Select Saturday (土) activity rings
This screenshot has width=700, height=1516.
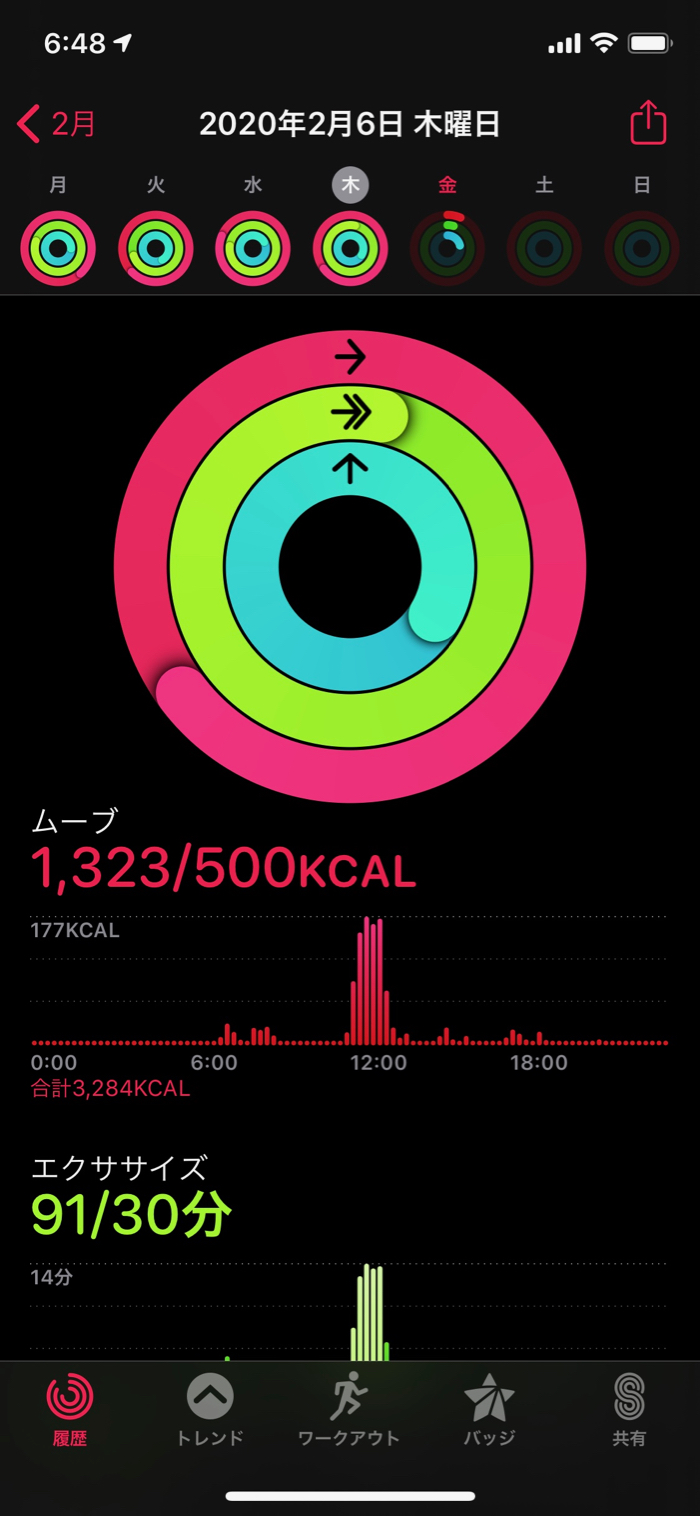pyautogui.click(x=544, y=248)
